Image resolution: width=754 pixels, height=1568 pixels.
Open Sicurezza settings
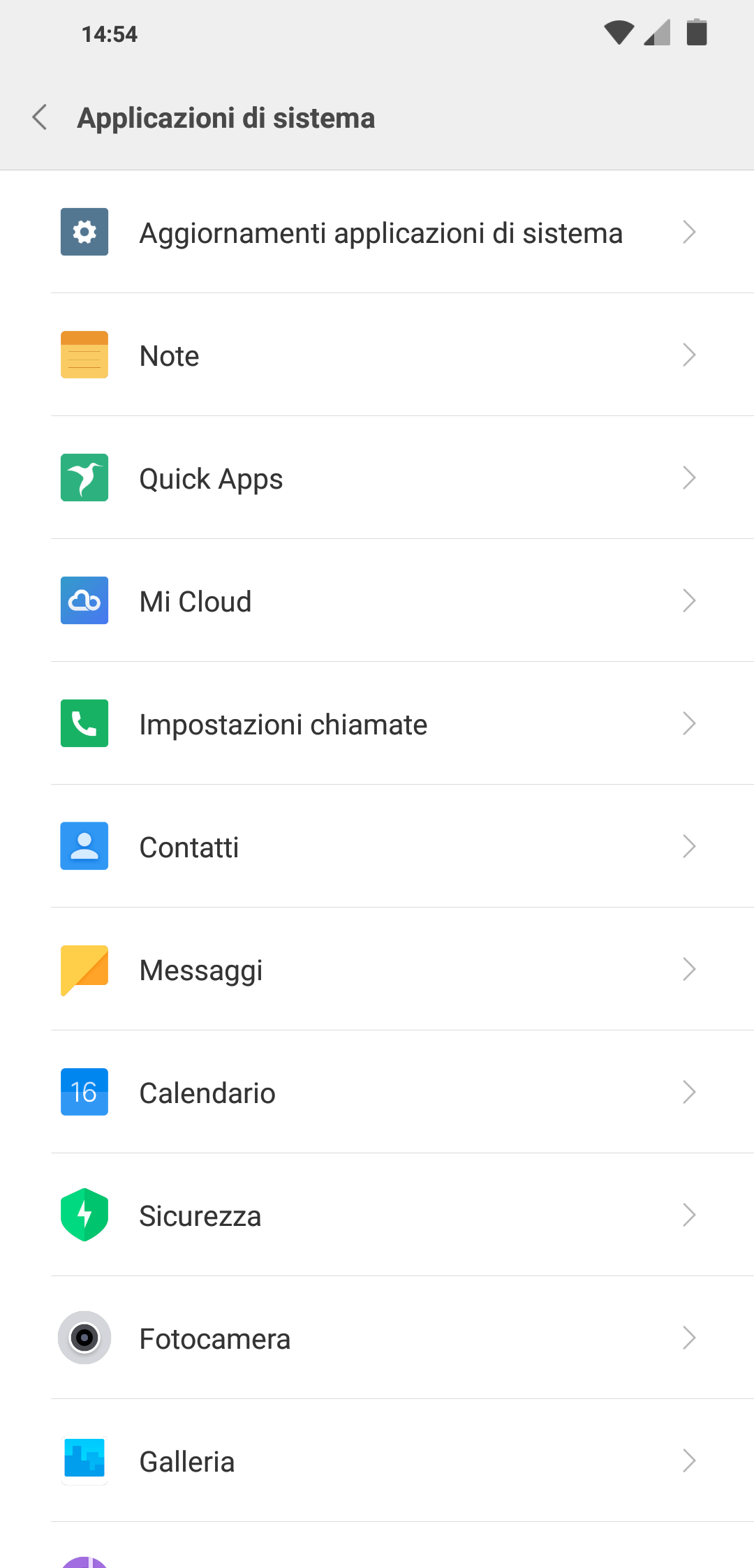(377, 1215)
